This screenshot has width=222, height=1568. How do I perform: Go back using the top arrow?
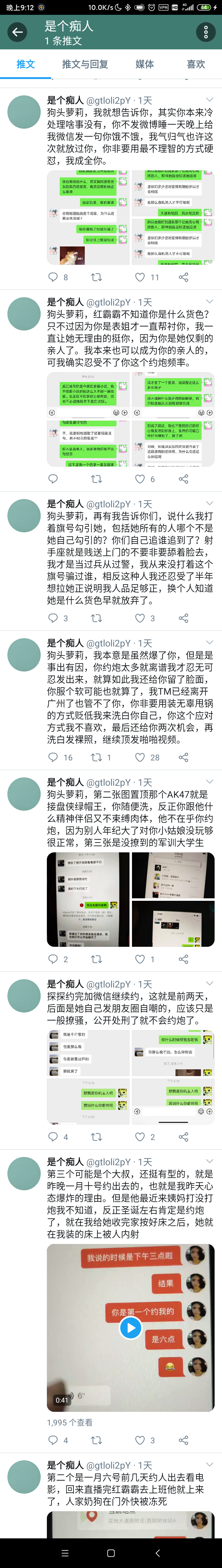(17, 32)
